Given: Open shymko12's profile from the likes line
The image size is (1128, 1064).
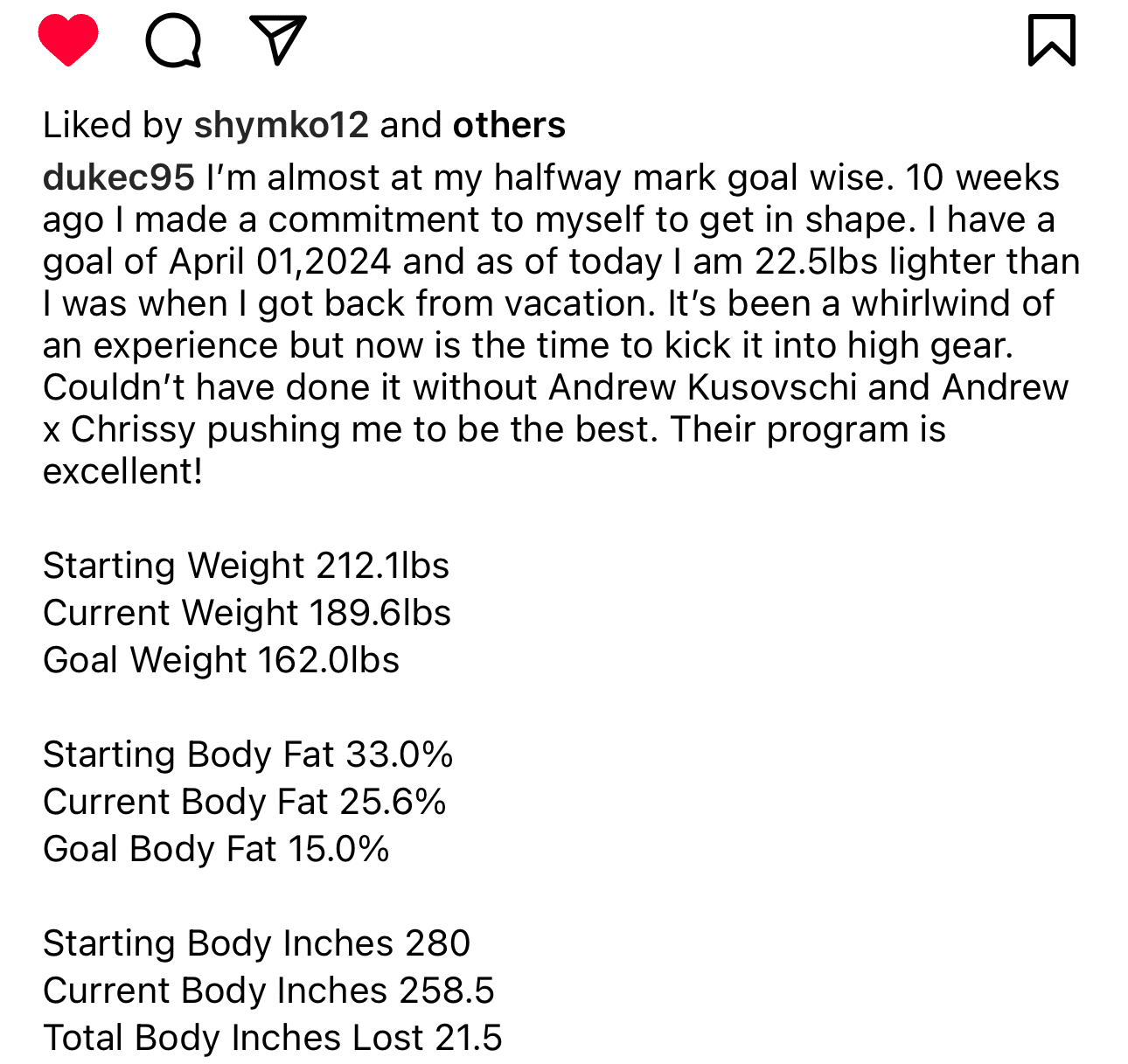Looking at the screenshot, I should click(x=282, y=125).
